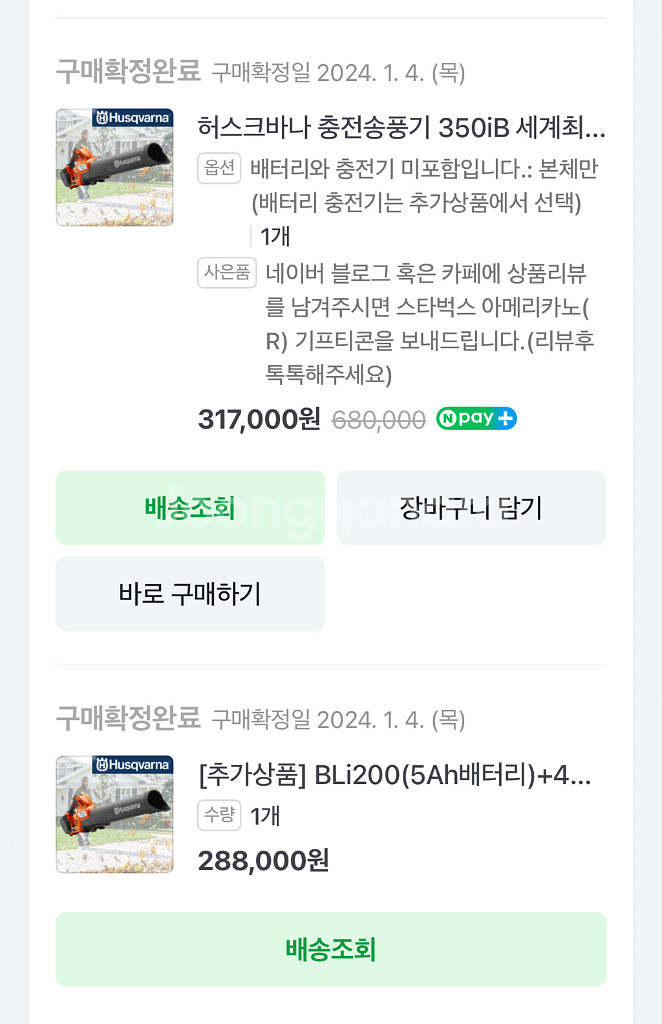The width and height of the screenshot is (662, 1024).
Task: Open the [추가상품] BLi200(5Ah배터리) title
Action: [395, 775]
